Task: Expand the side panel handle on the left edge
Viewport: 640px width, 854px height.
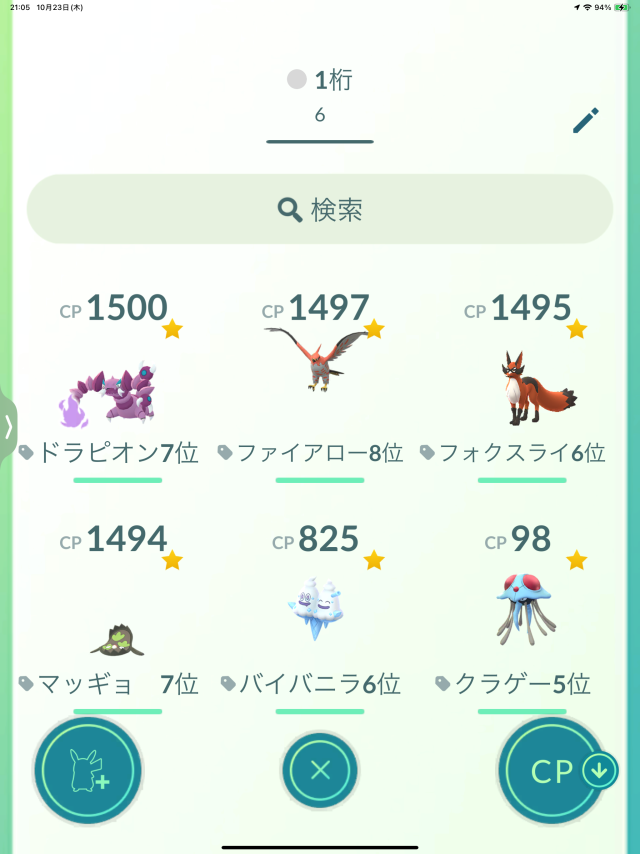Action: point(8,427)
